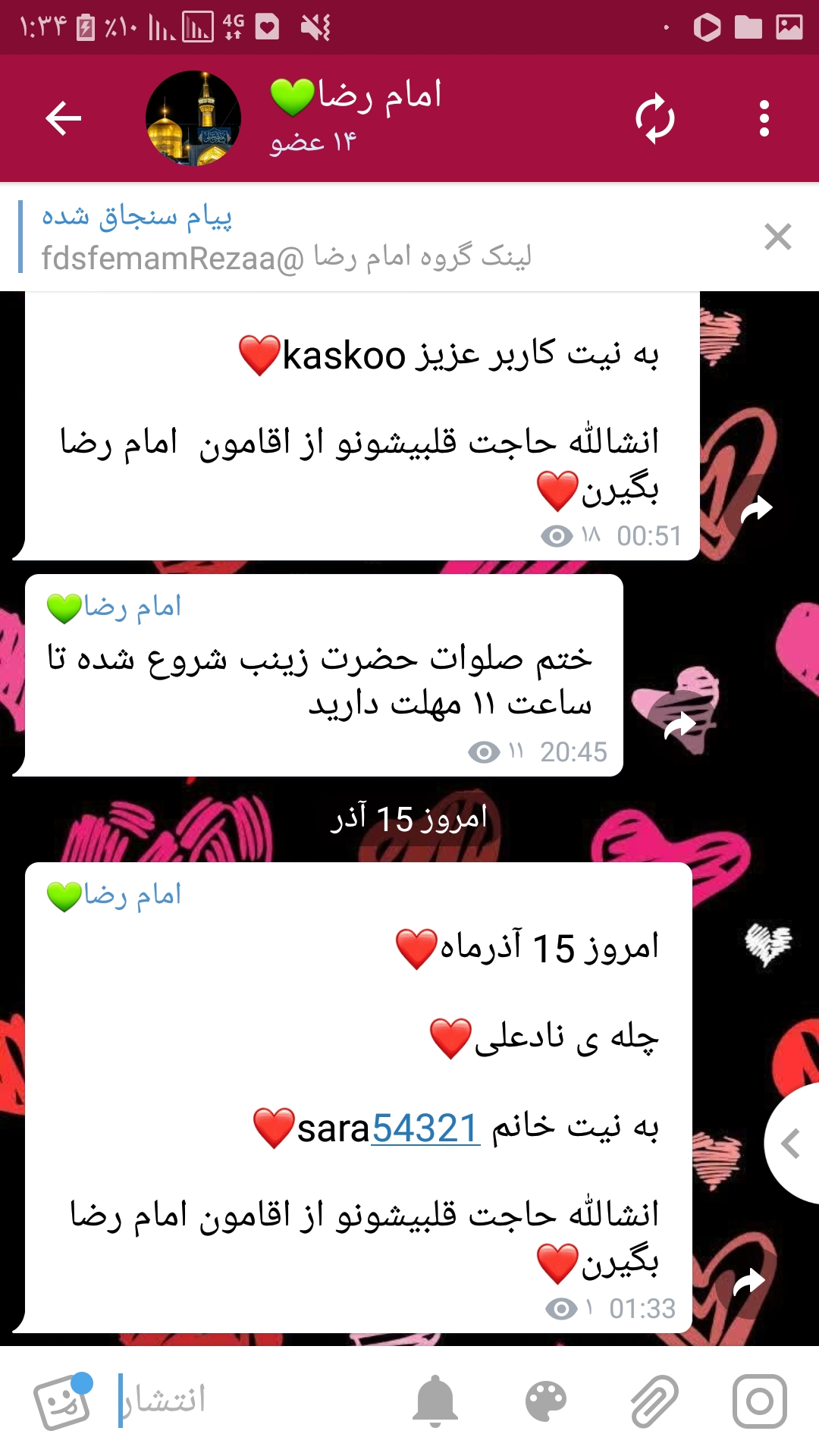
Task: Open the palette theme icon
Action: point(546,1401)
